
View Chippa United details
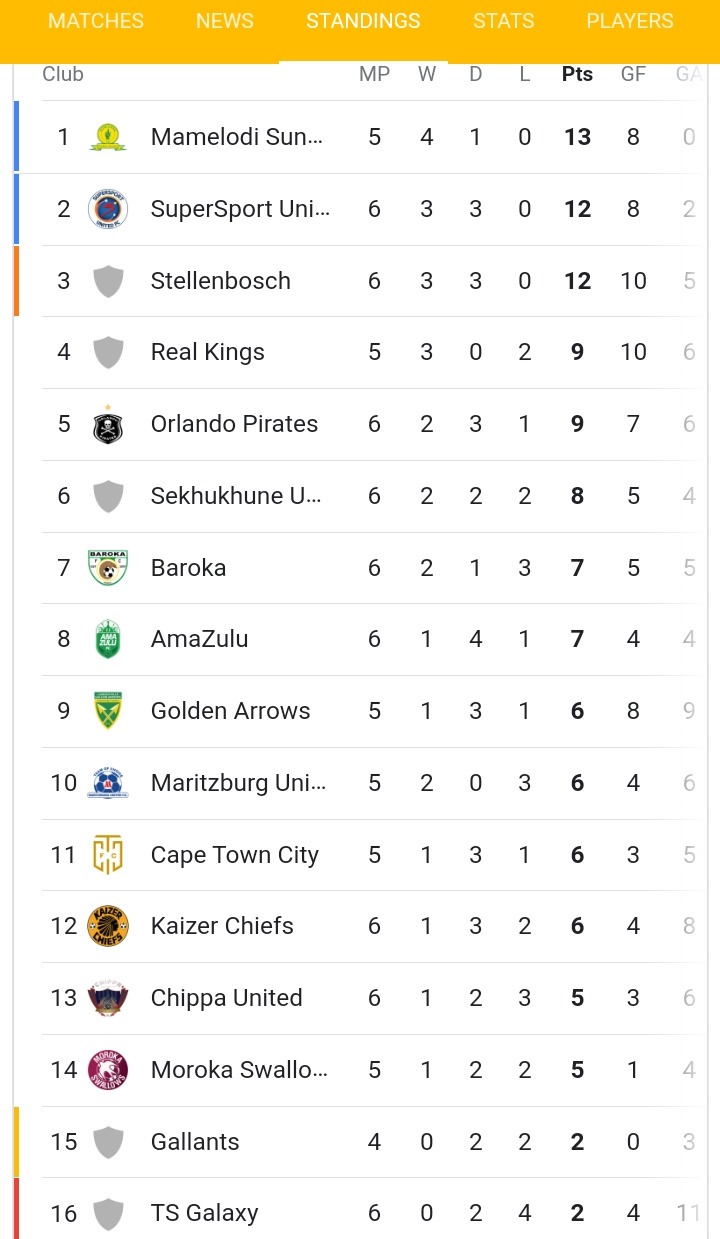point(360,998)
